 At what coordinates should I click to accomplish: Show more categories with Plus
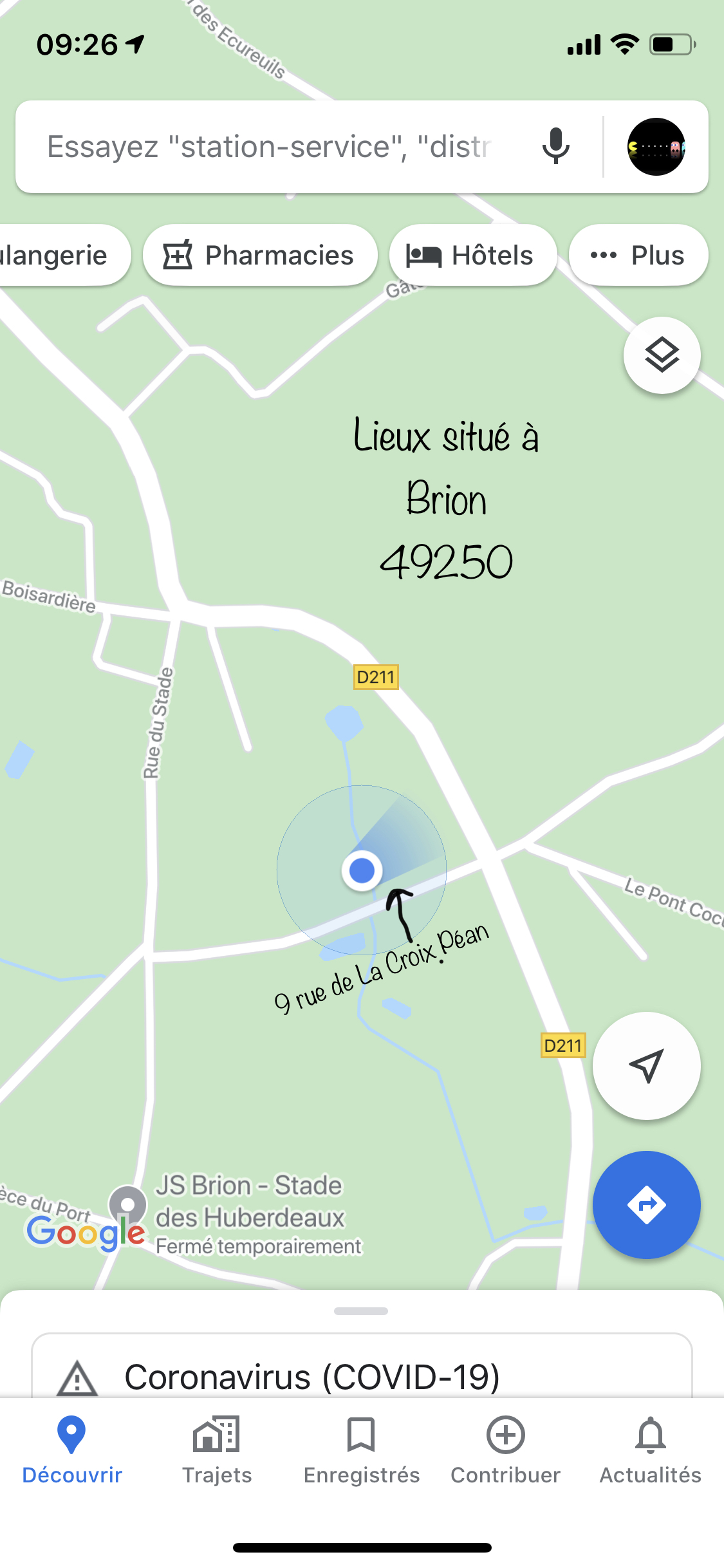(638, 255)
